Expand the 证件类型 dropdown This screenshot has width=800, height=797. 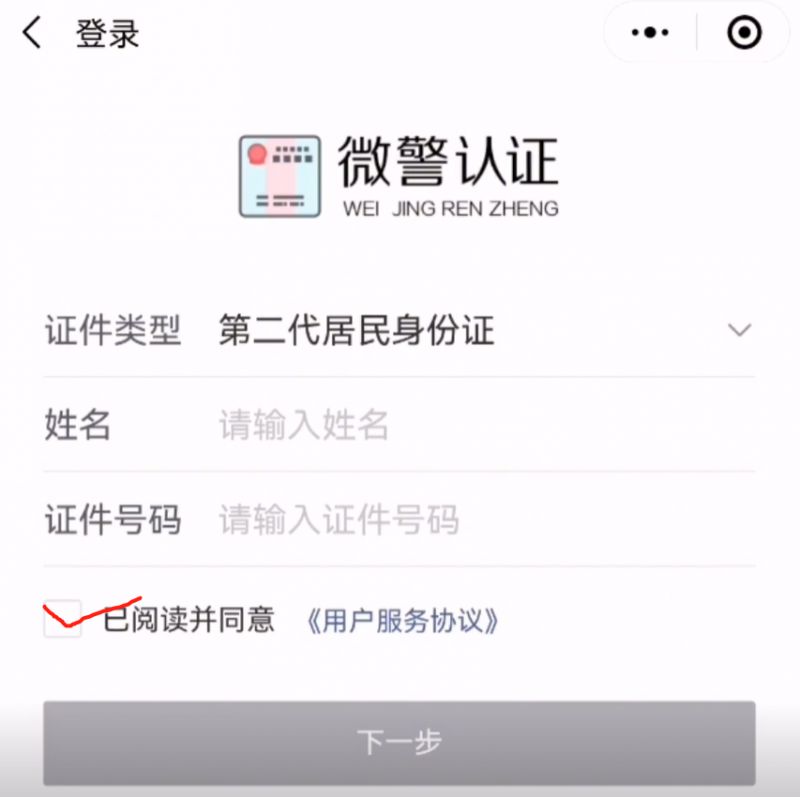coord(739,330)
